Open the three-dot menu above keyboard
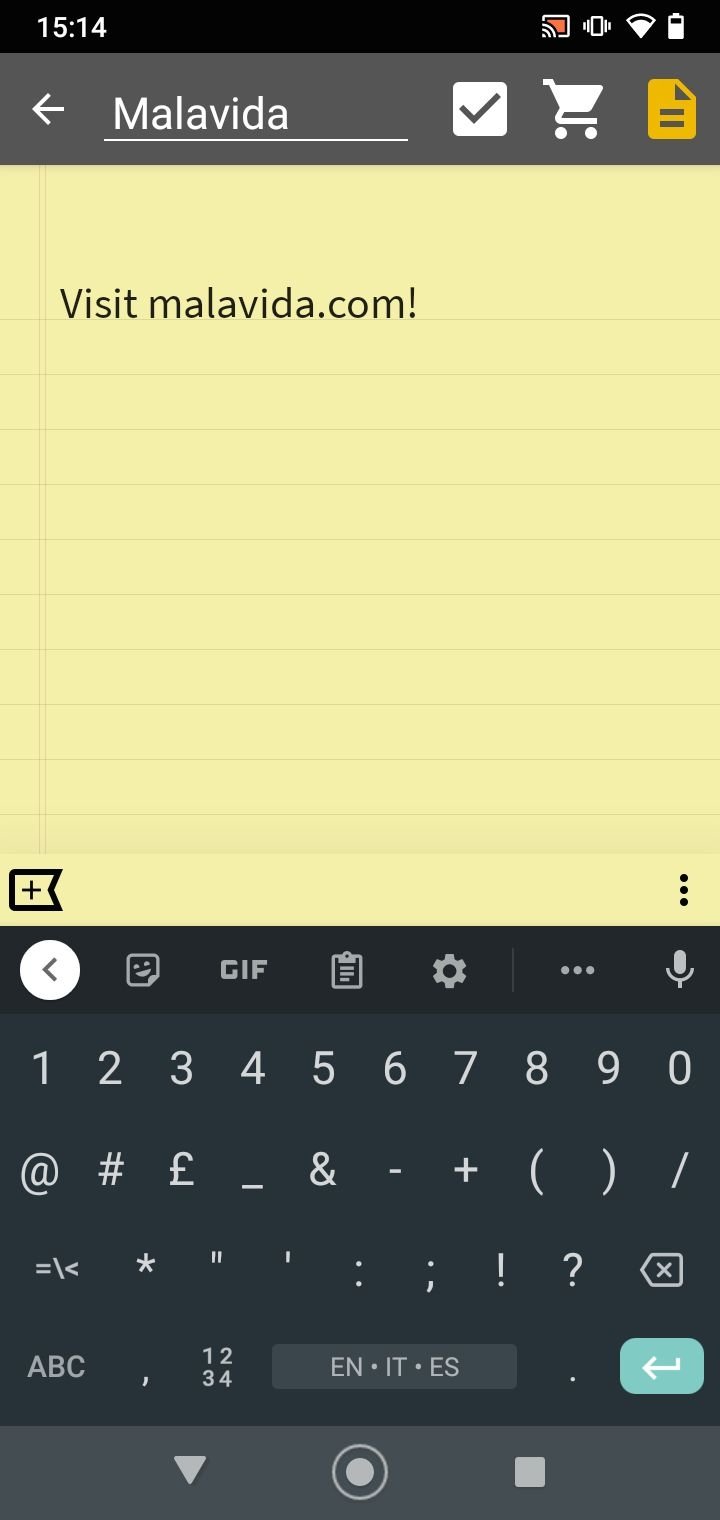The image size is (720, 1520). click(x=684, y=889)
